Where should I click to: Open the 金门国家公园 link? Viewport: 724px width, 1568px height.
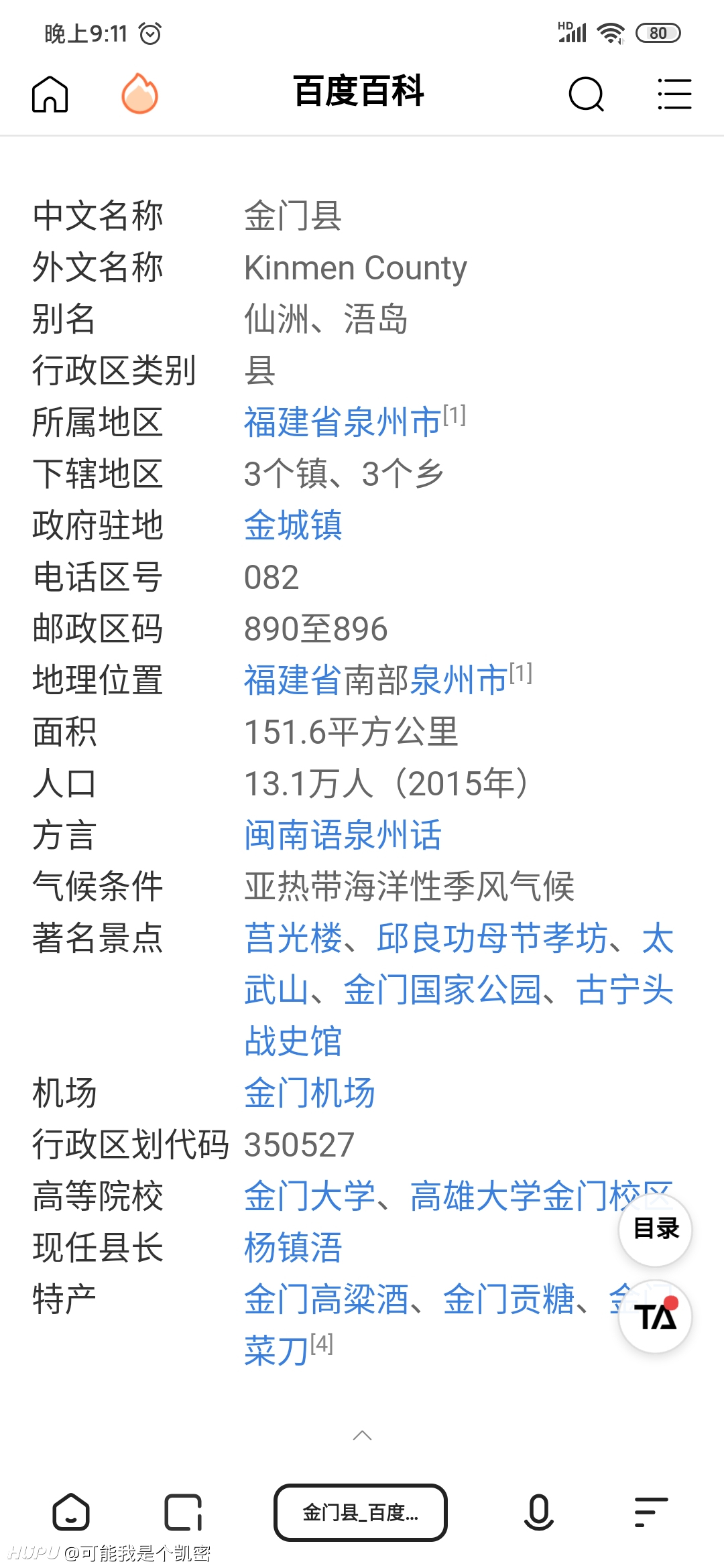click(x=442, y=990)
